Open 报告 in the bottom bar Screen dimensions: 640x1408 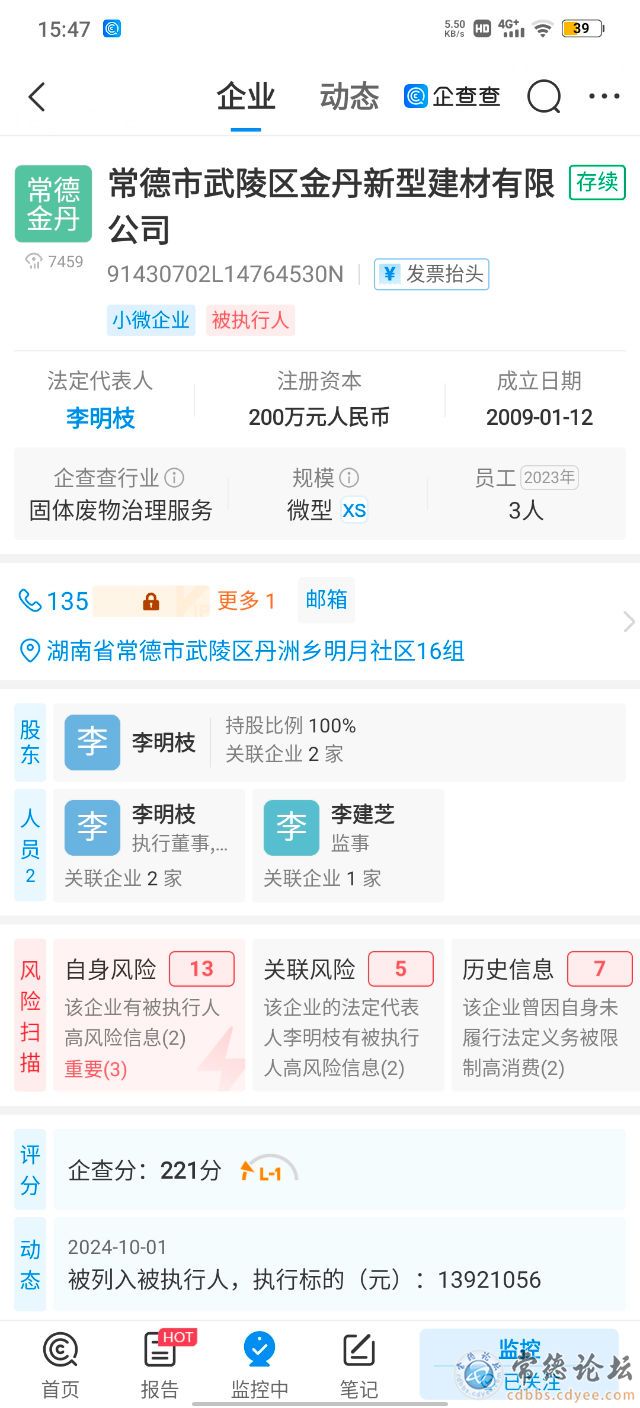(160, 1365)
